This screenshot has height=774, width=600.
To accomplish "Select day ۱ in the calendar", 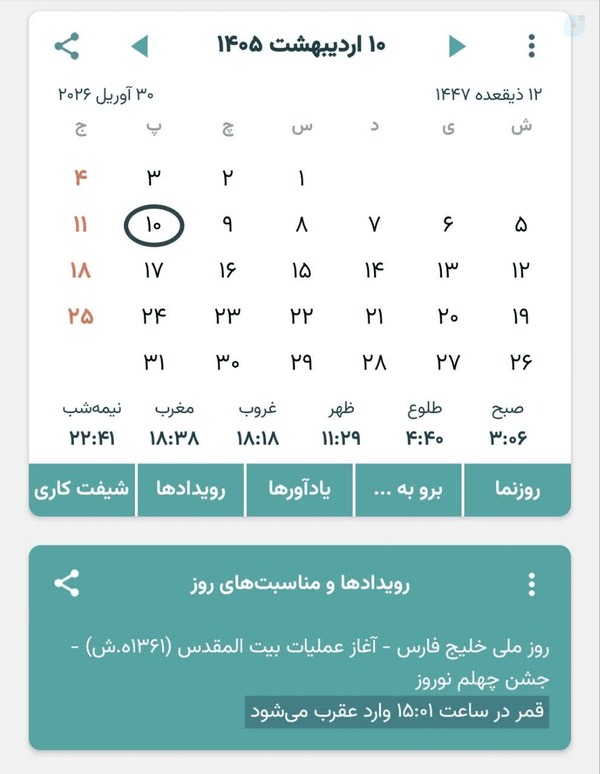I will (x=301, y=178).
